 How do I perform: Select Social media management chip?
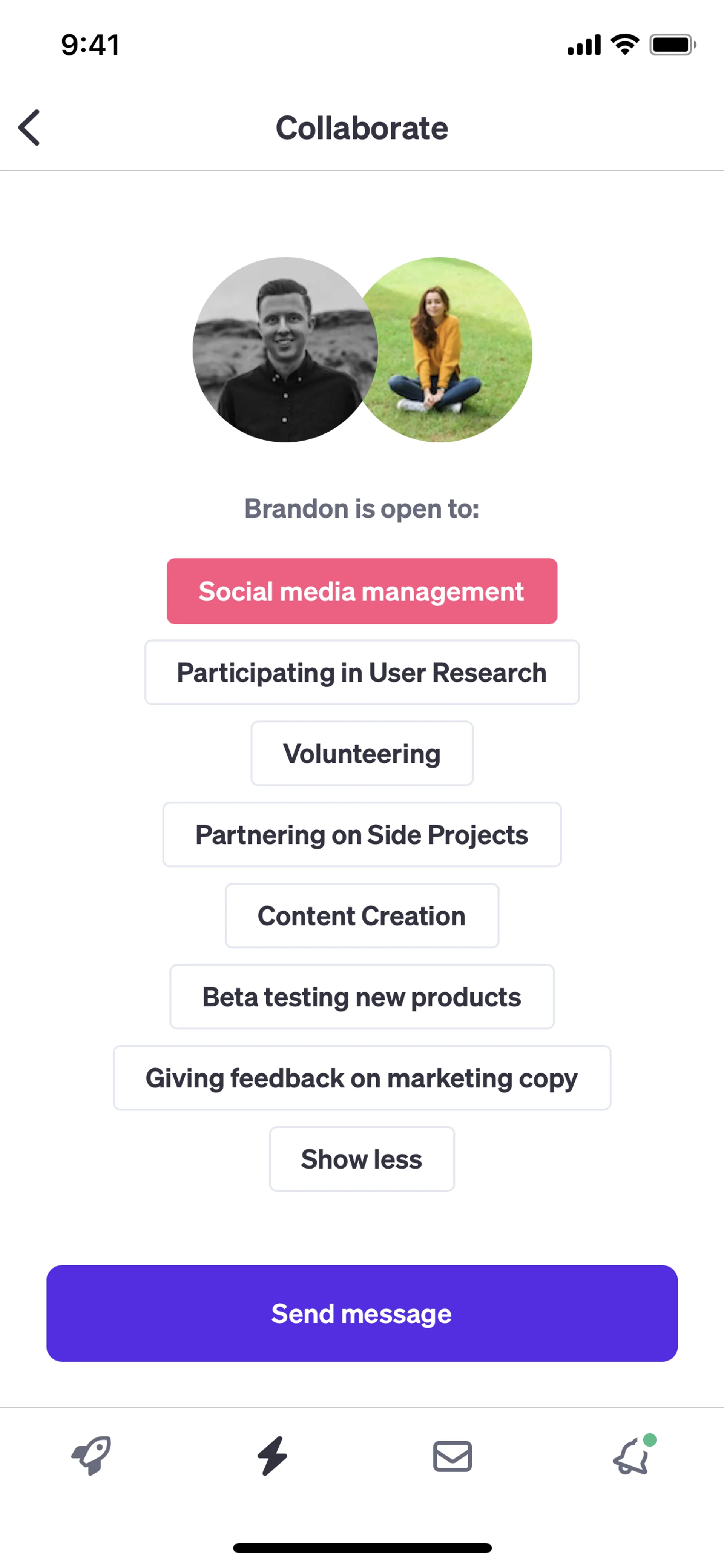click(x=361, y=591)
